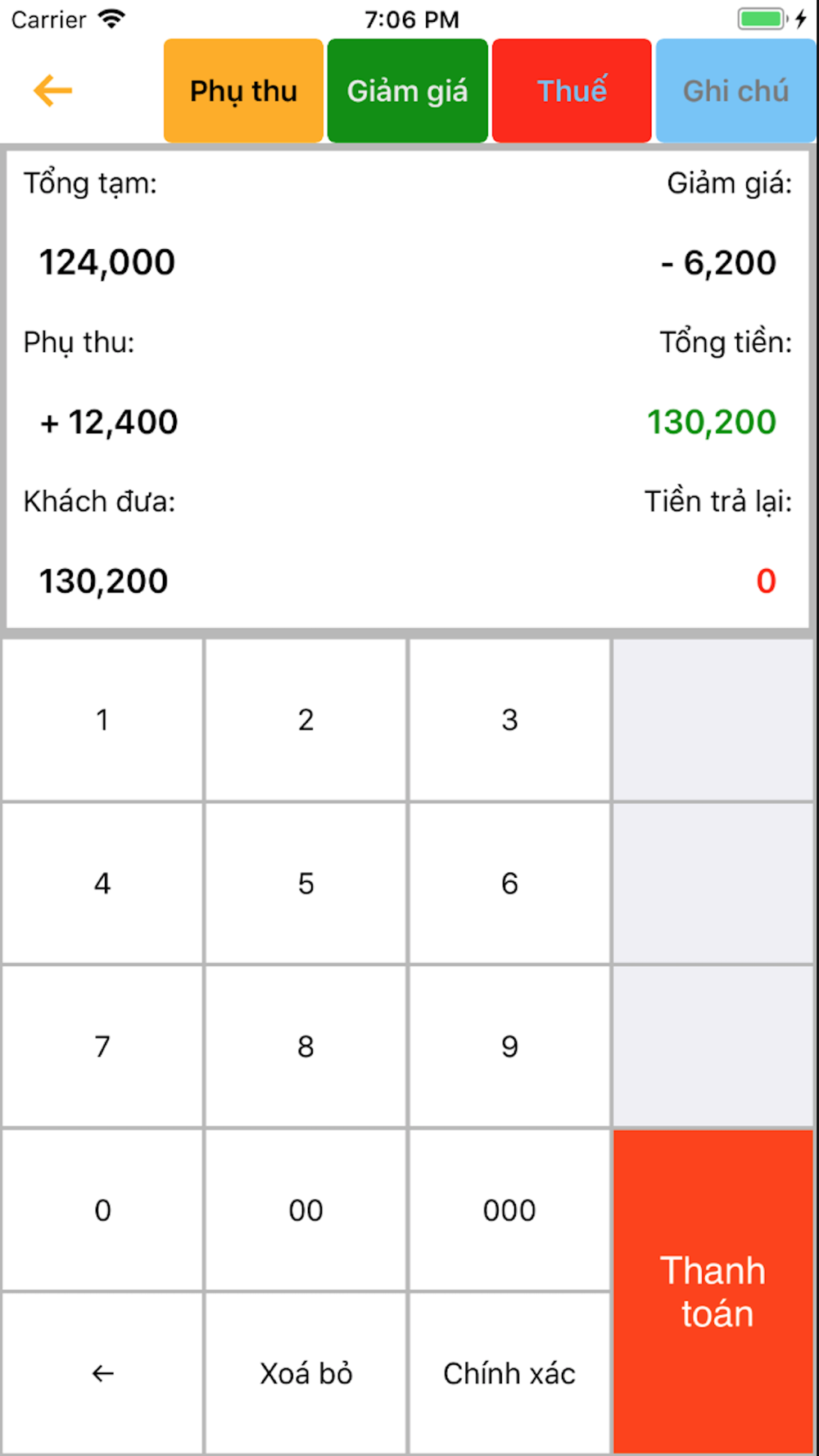Enter digit 1 on the keypad
Screen dimensions: 819x1456
pyautogui.click(x=102, y=720)
